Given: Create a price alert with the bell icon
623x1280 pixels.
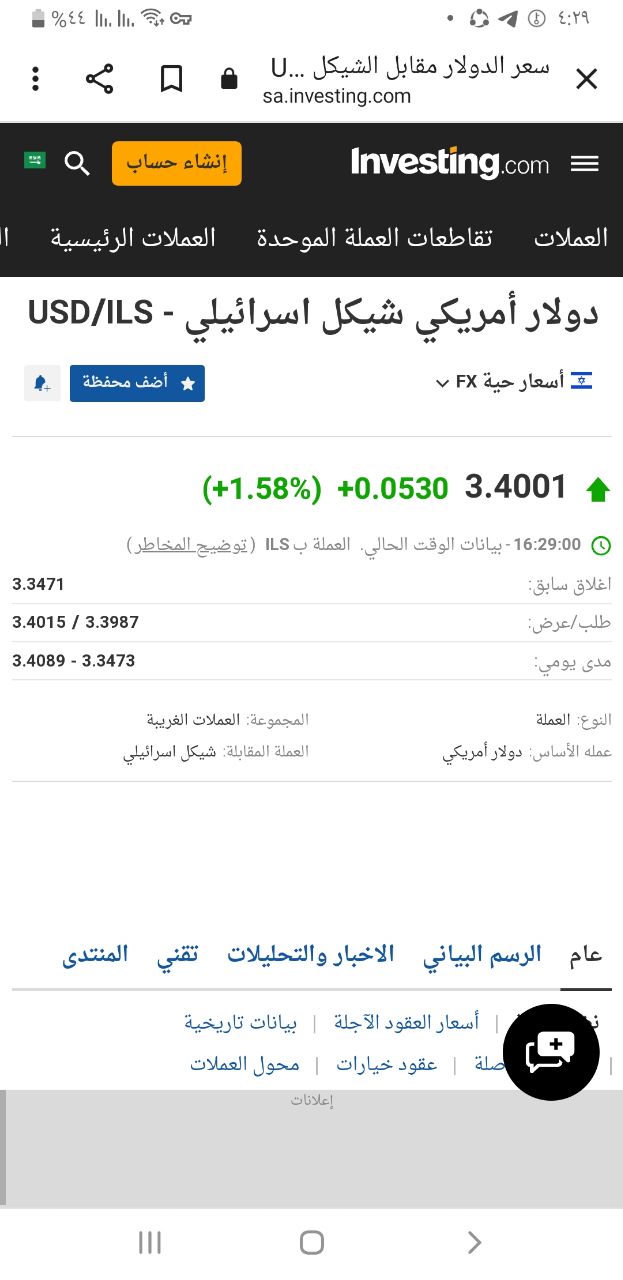Looking at the screenshot, I should 42,383.
